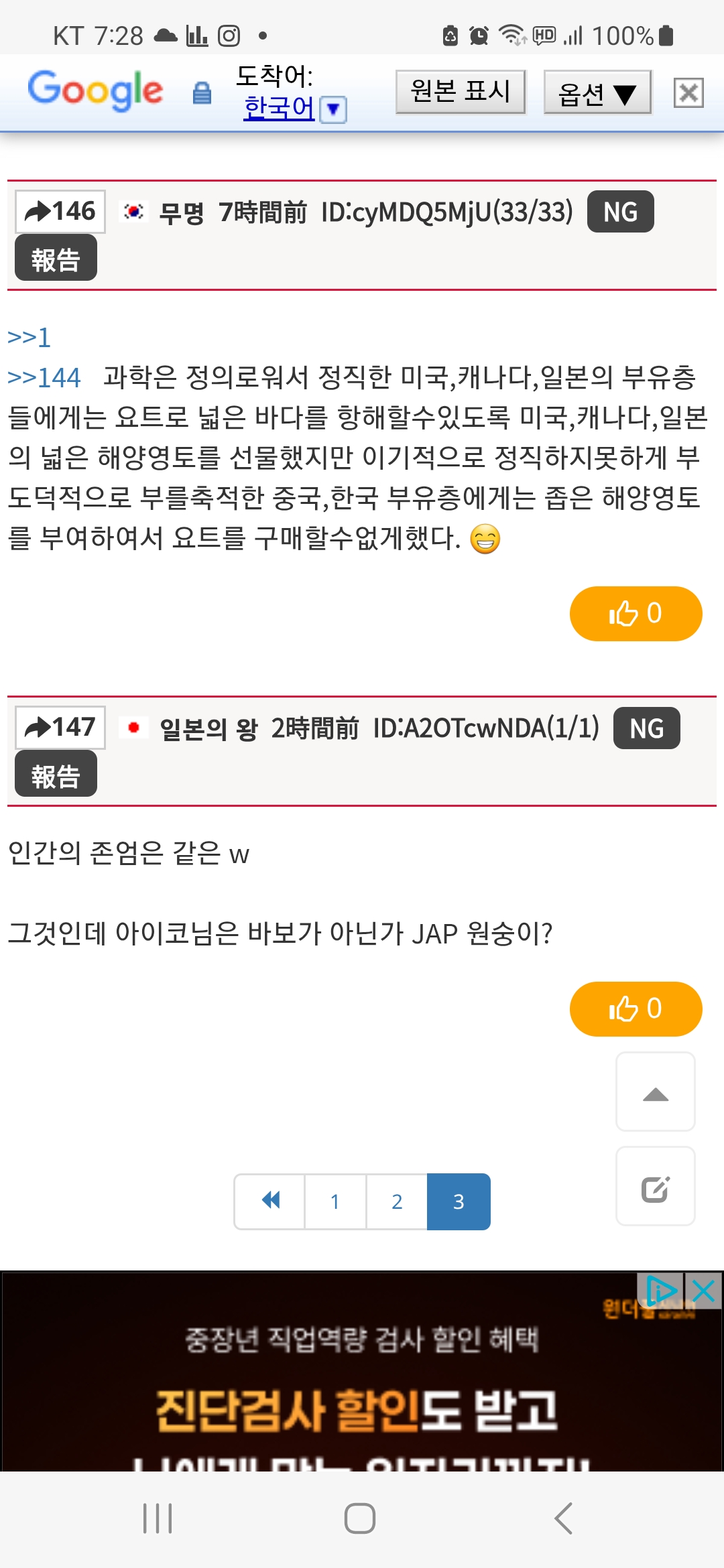Screen dimensions: 724x1568
Task: Mark post 147 as NG
Action: point(646,728)
